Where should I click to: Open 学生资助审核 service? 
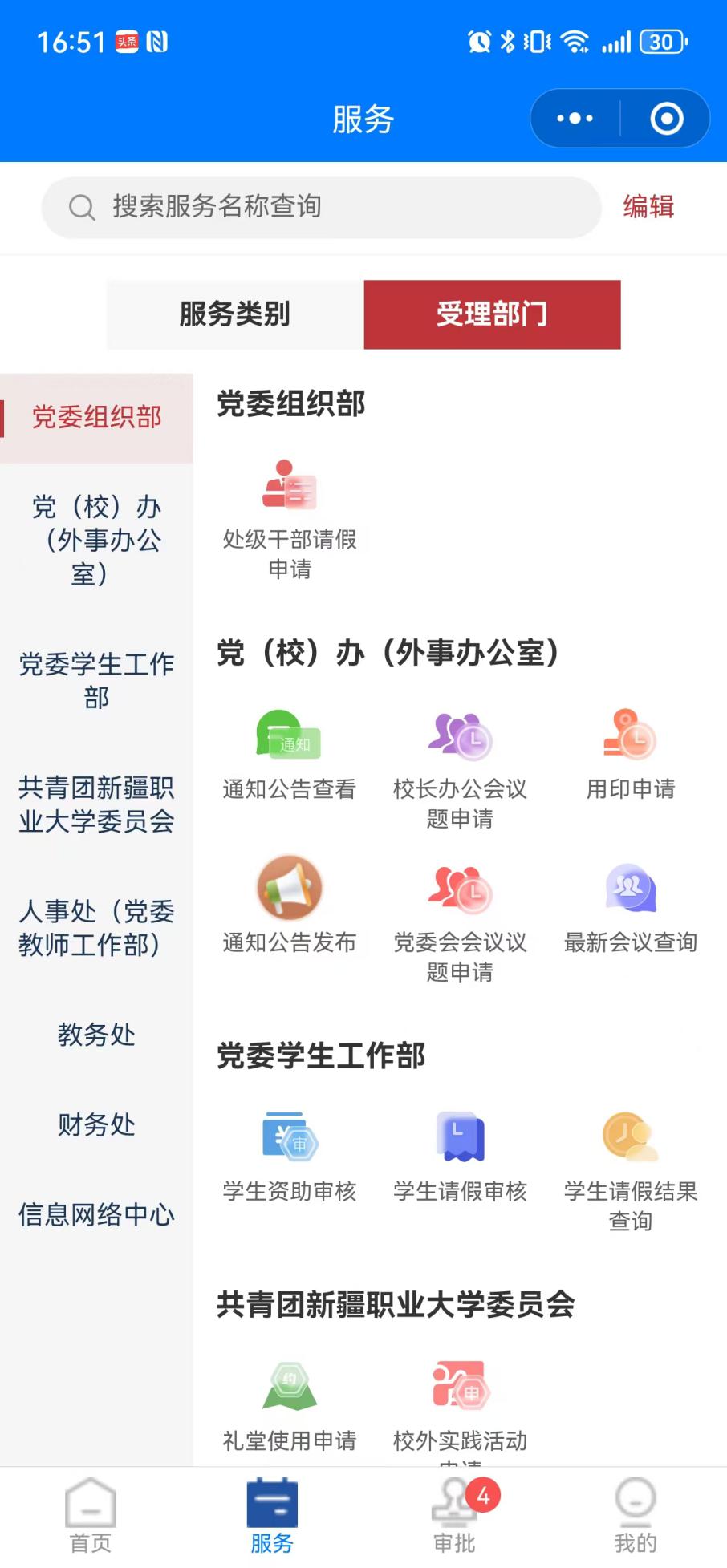click(290, 1157)
